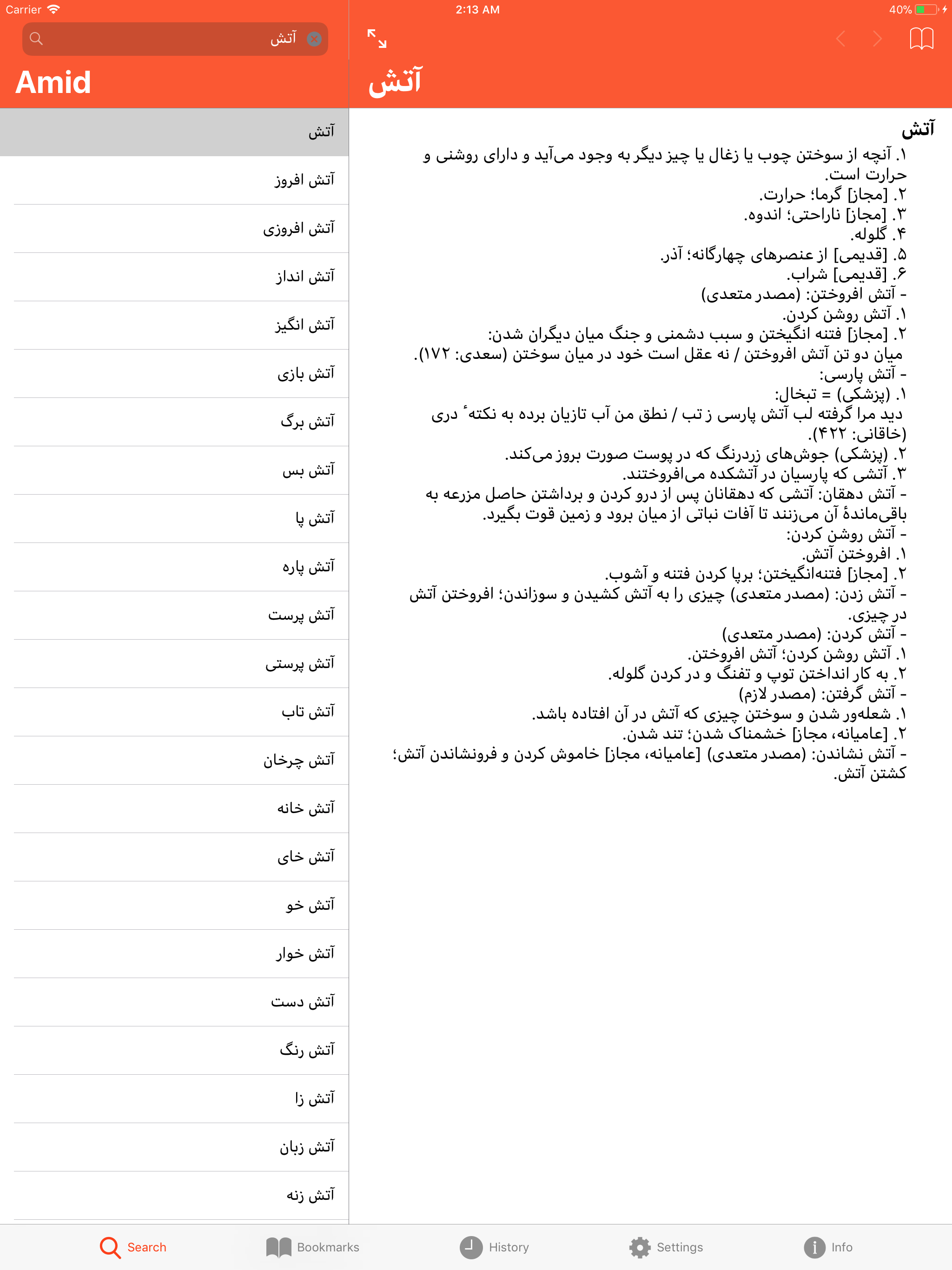
Task: Go back using the left chevron arrow
Action: tap(840, 39)
